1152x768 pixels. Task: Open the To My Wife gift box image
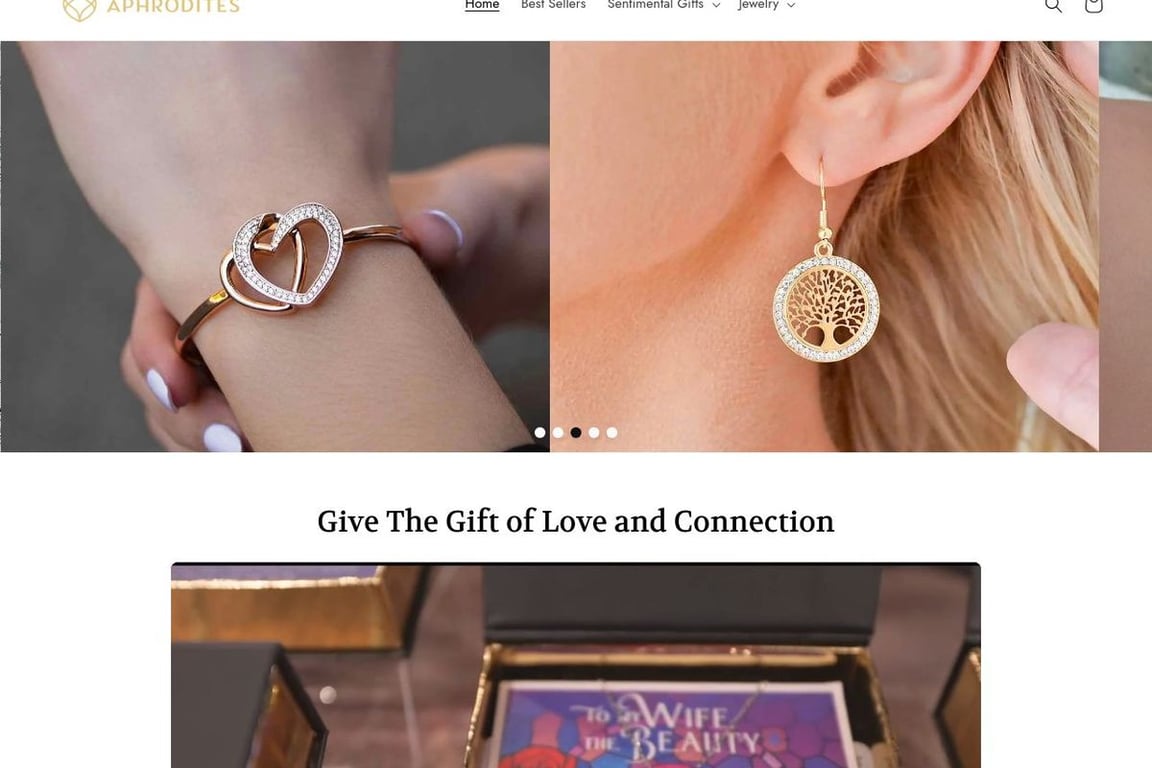click(575, 665)
